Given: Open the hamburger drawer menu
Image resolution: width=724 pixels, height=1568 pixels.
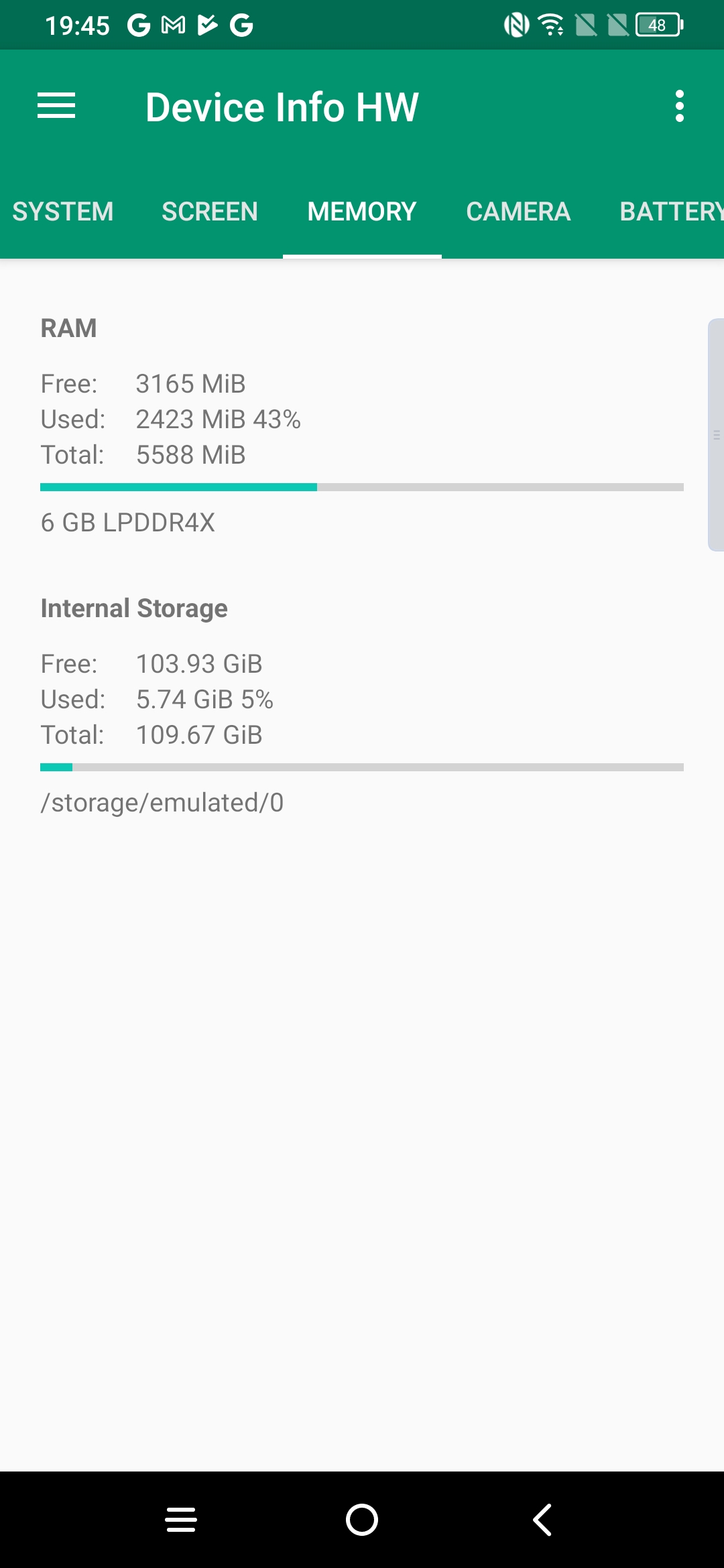Looking at the screenshot, I should [56, 106].
